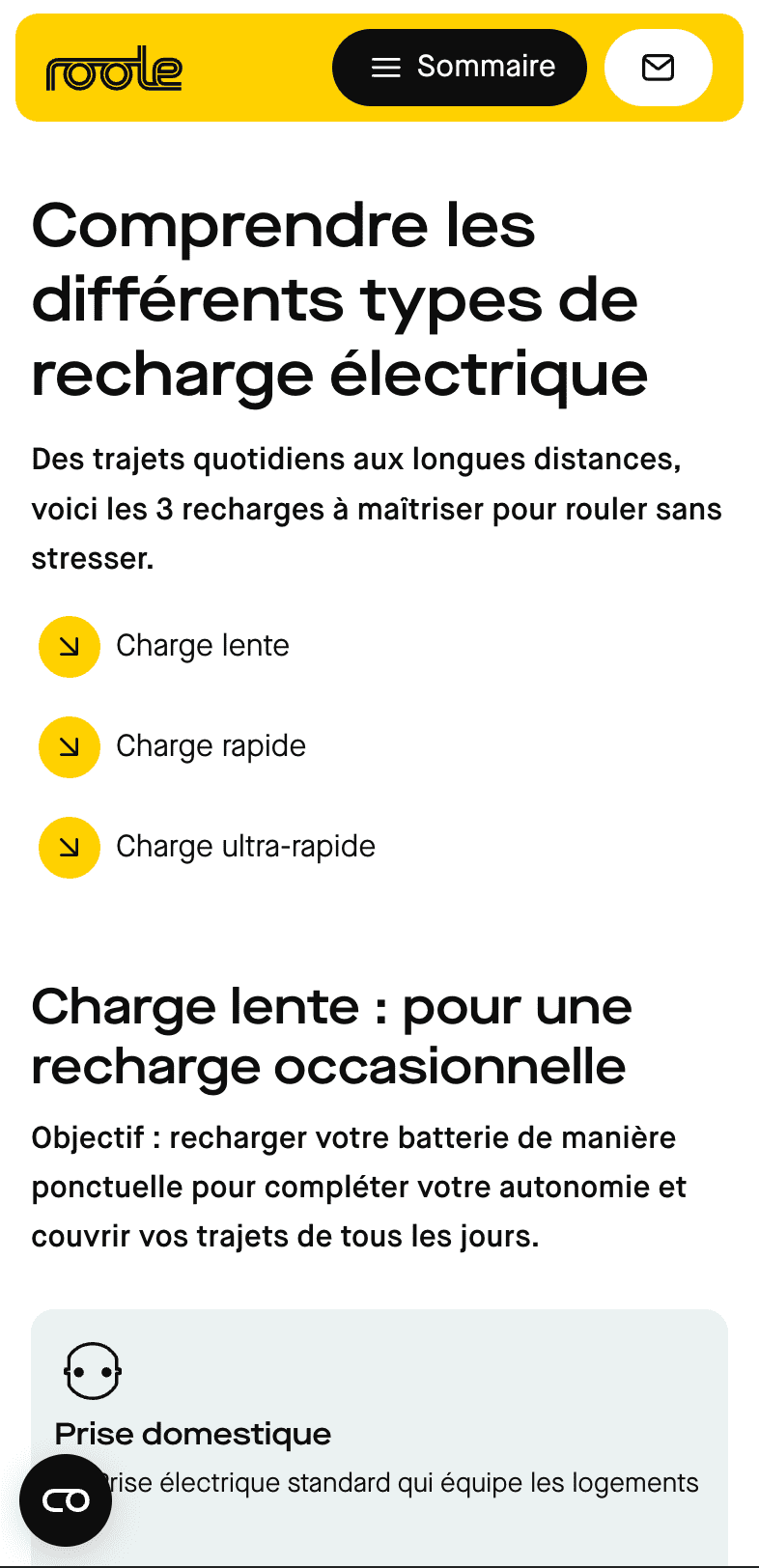Click the arrow icon next to Charge rapide
The height and width of the screenshot is (1568, 759).
tap(69, 747)
